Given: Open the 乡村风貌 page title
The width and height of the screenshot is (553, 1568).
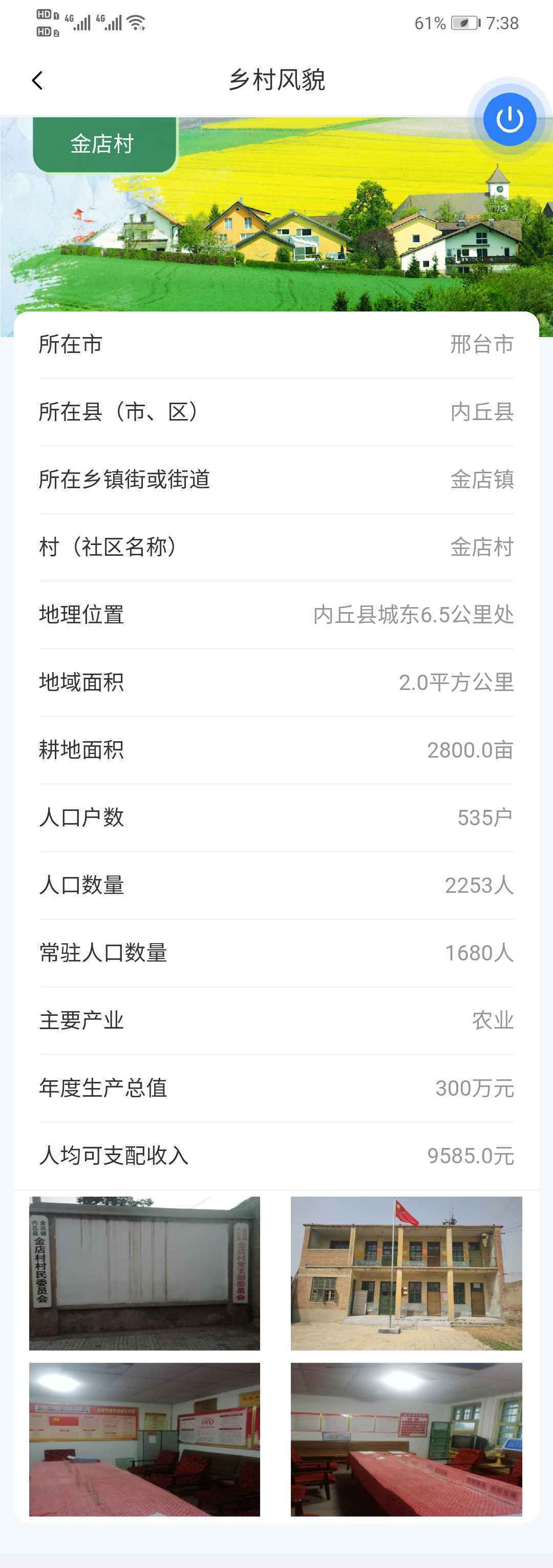Looking at the screenshot, I should pyautogui.click(x=278, y=80).
